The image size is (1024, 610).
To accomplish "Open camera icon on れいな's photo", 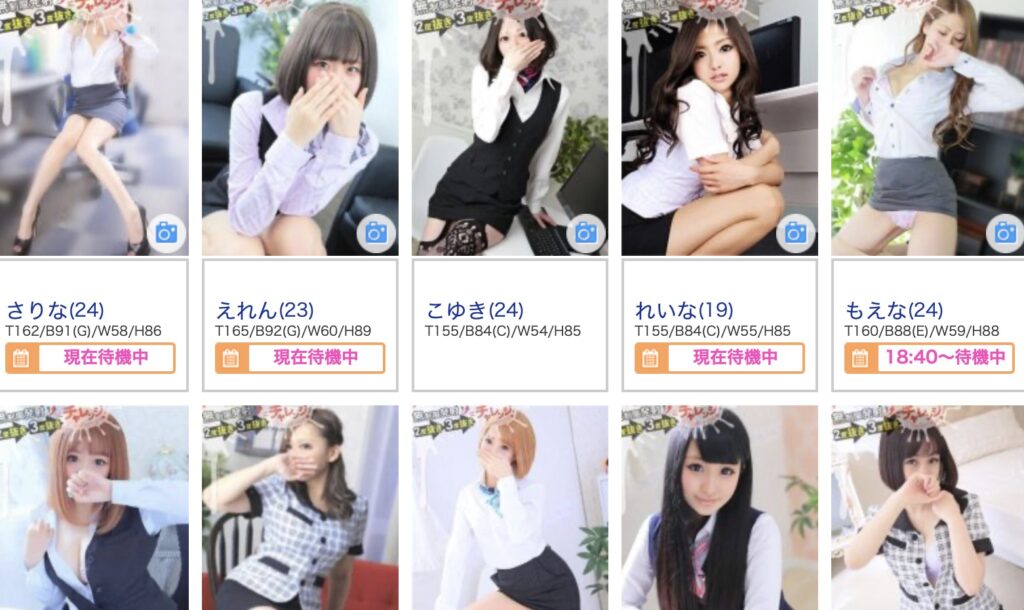I will tap(796, 233).
